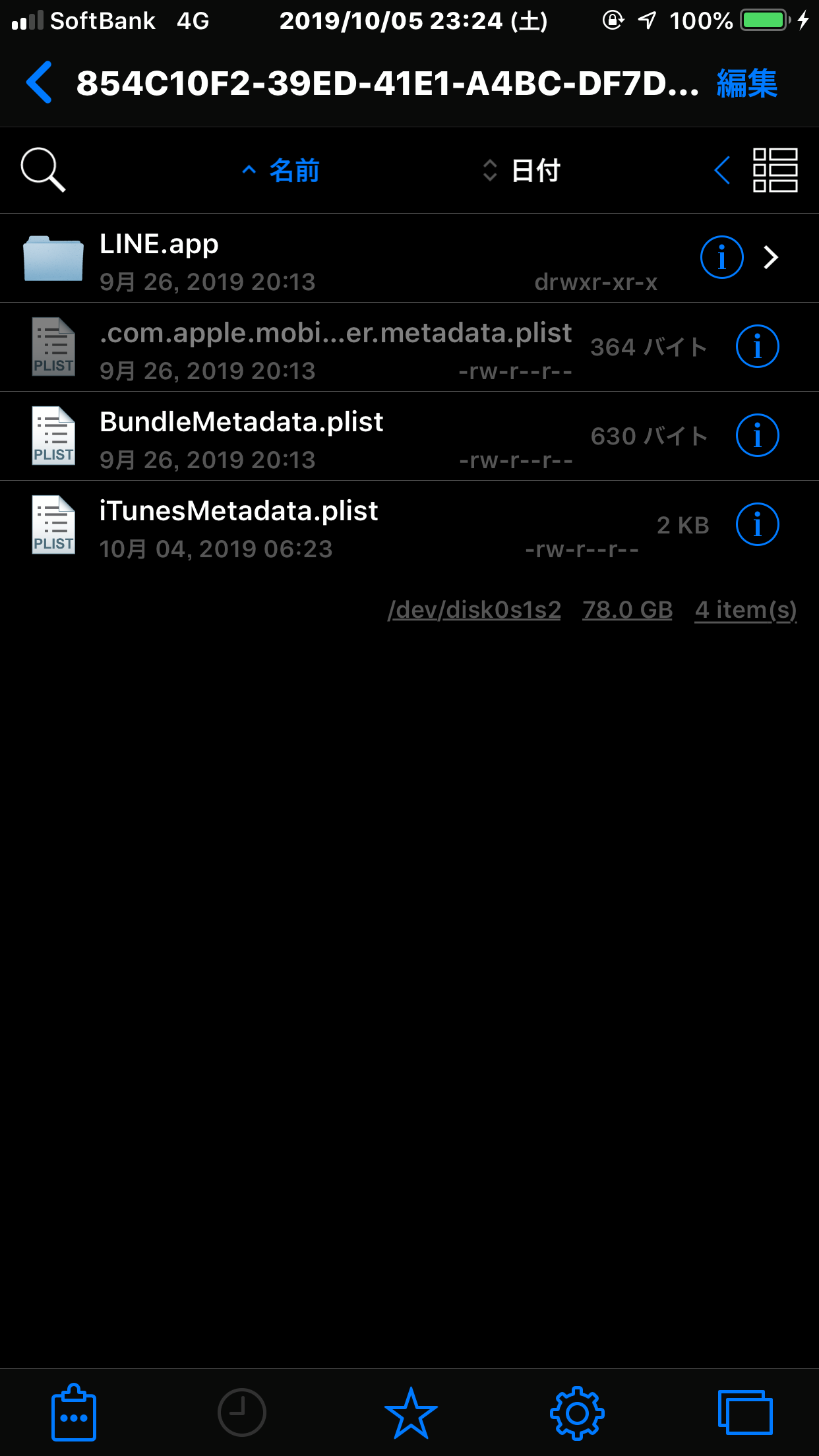The width and height of the screenshot is (819, 1456).
Task: Collapse the toolbar with the left chevron
Action: click(723, 170)
